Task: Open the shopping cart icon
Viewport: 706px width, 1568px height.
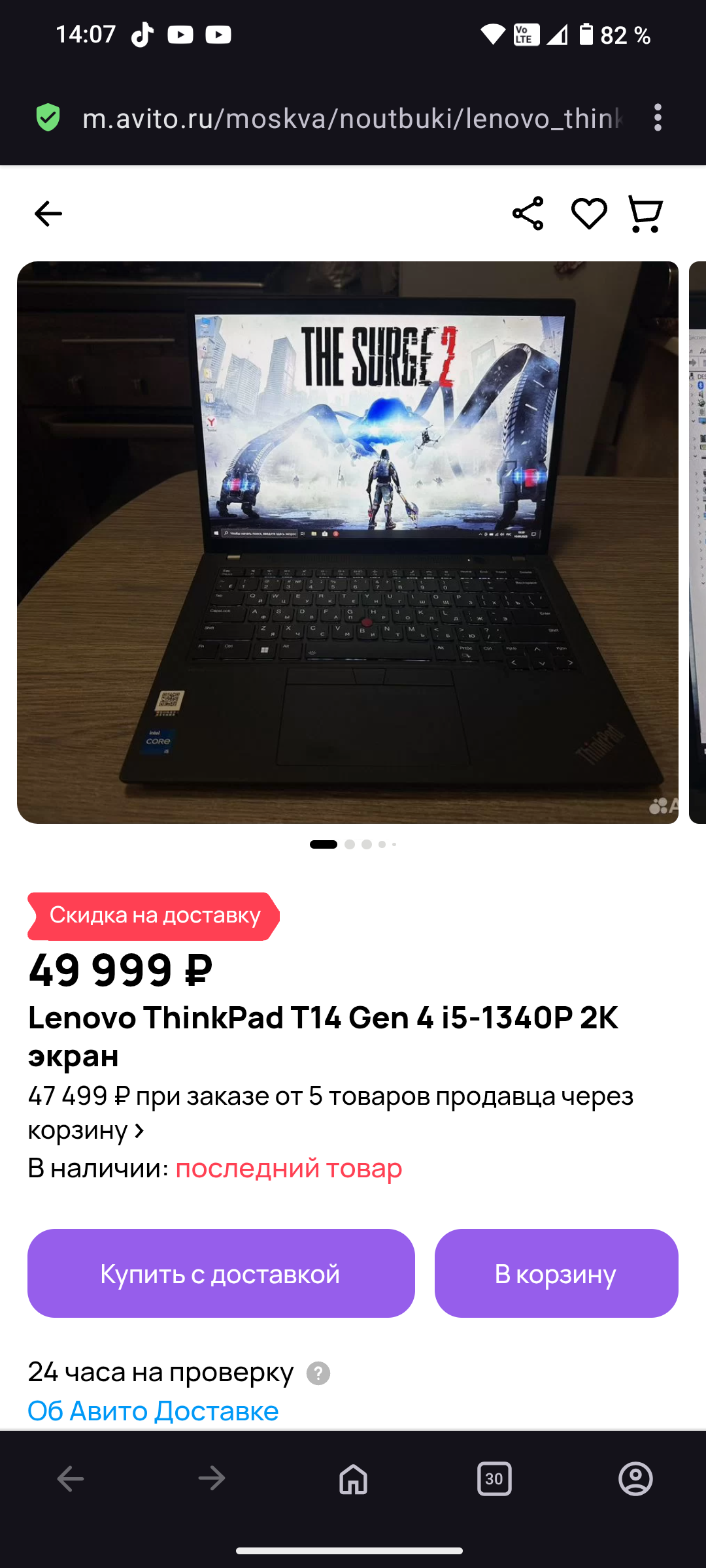Action: (x=645, y=214)
